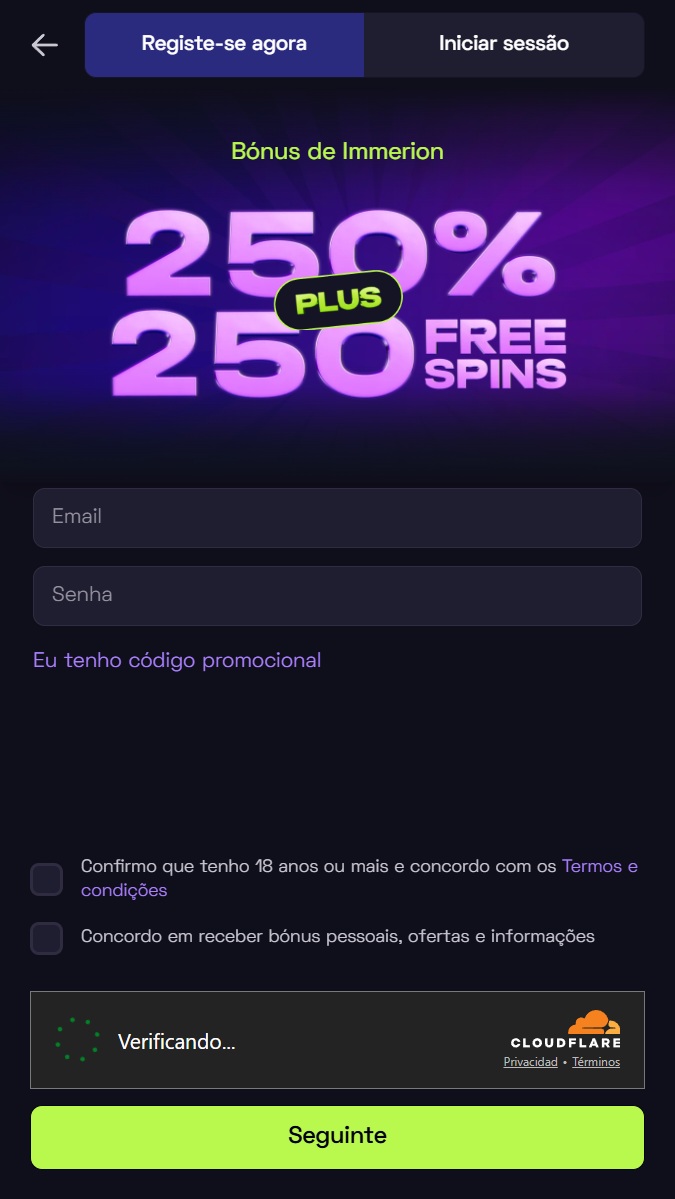Viewport: 675px width, 1199px height.
Task: Check the 18 anos age confirmation box
Action: pos(47,879)
